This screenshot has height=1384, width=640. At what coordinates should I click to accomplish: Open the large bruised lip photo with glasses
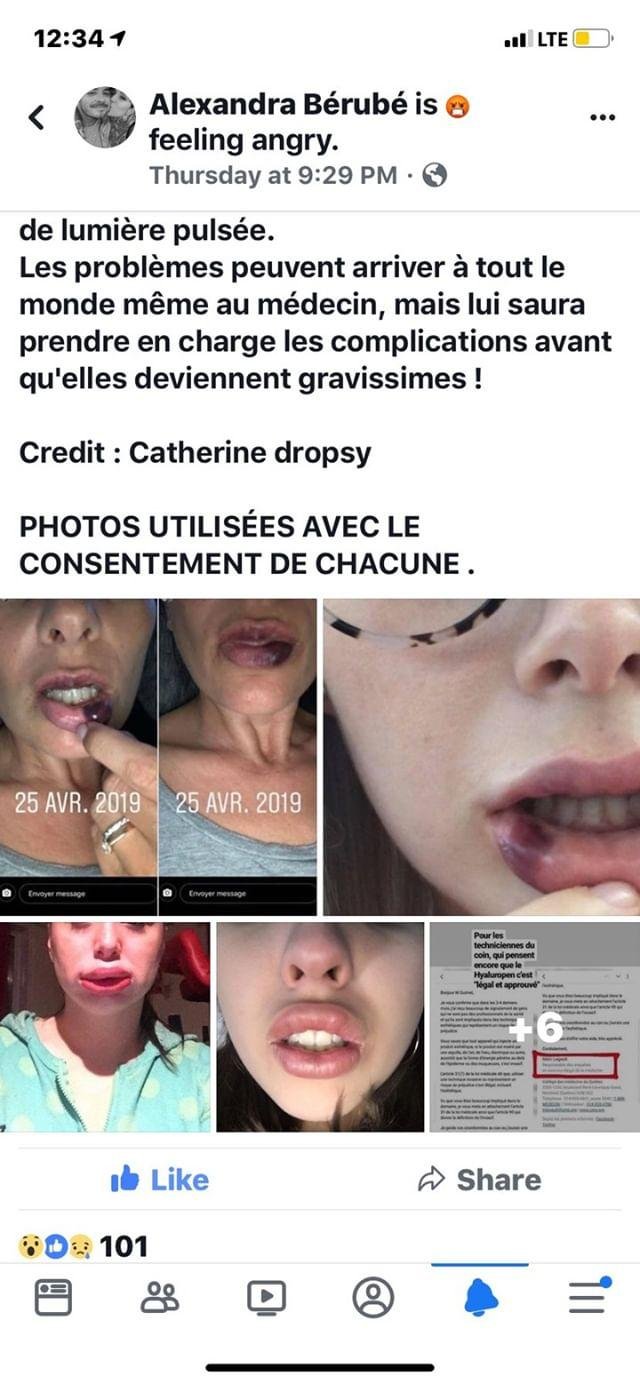pos(481,756)
